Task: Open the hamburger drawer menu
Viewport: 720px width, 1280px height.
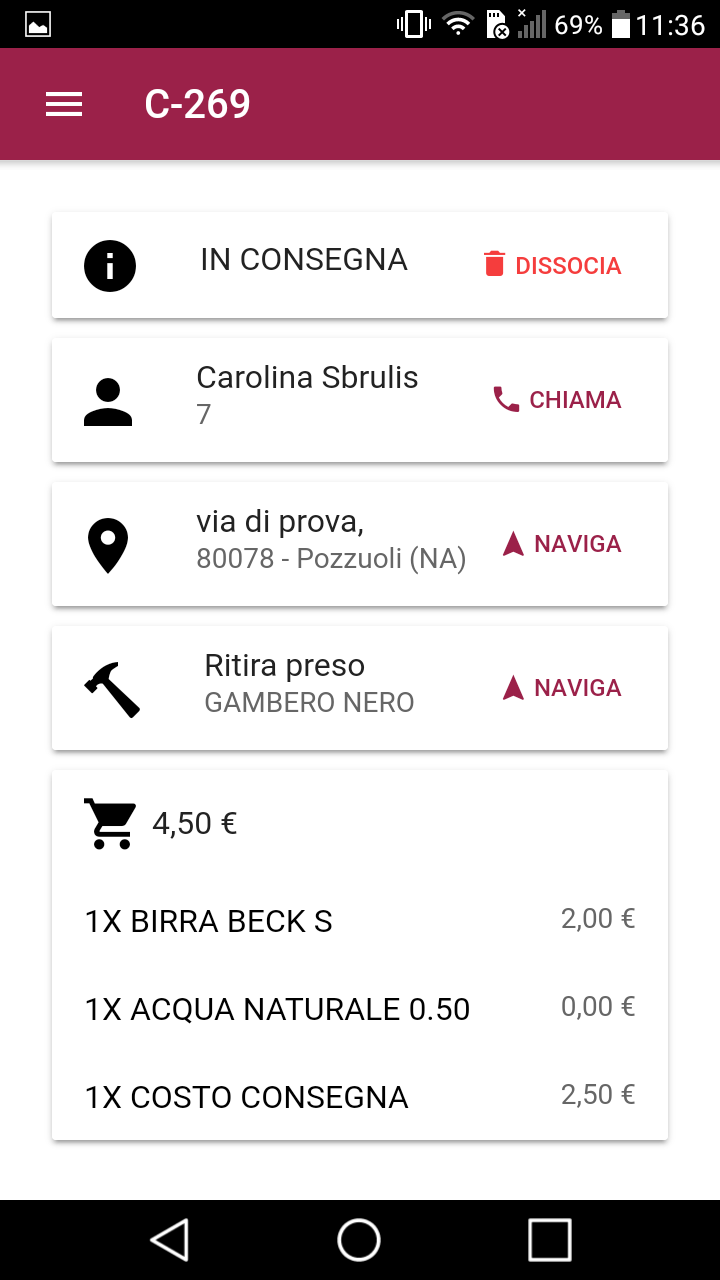Action: [64, 104]
